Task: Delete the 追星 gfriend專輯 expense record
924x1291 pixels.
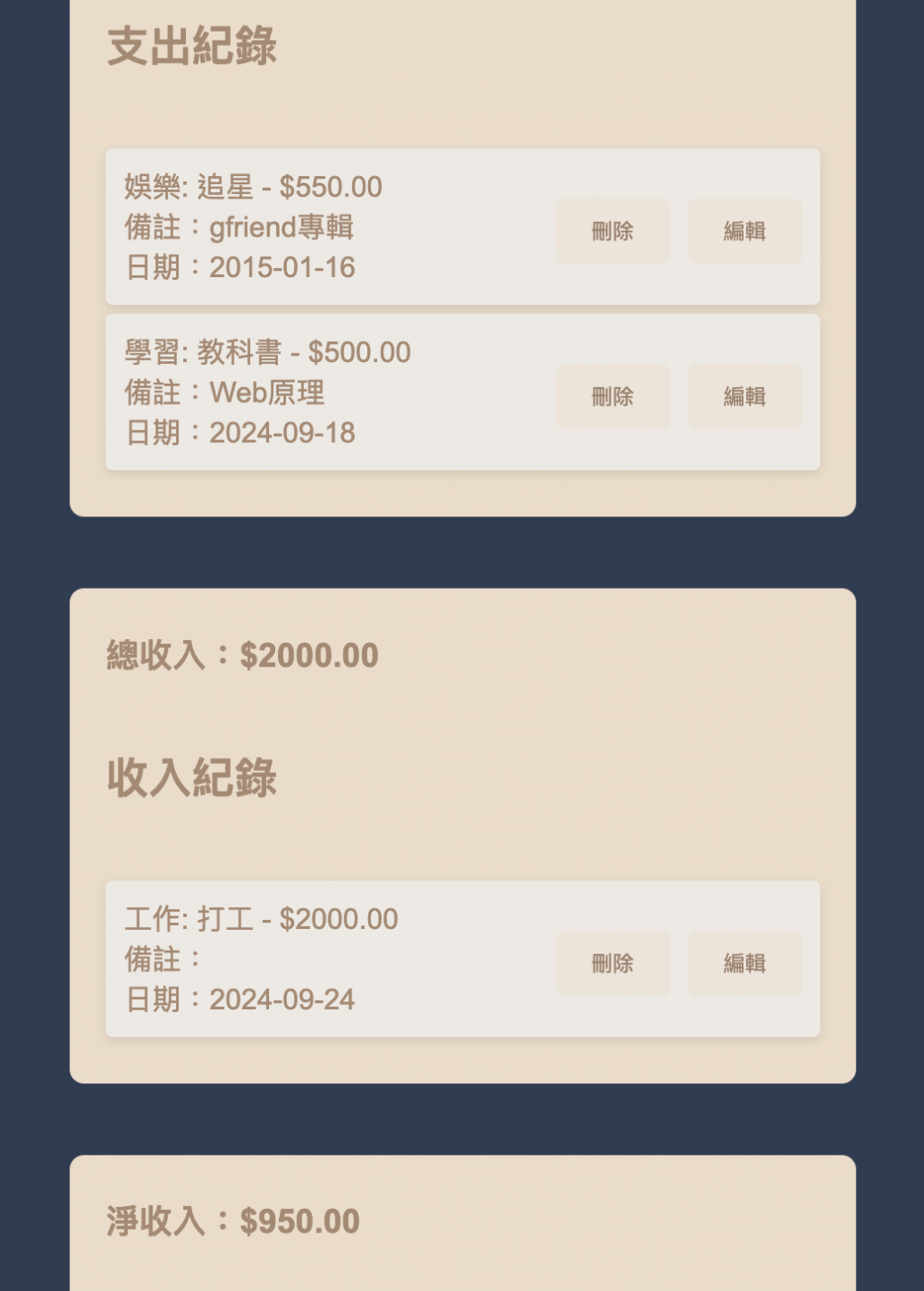Action: point(612,231)
